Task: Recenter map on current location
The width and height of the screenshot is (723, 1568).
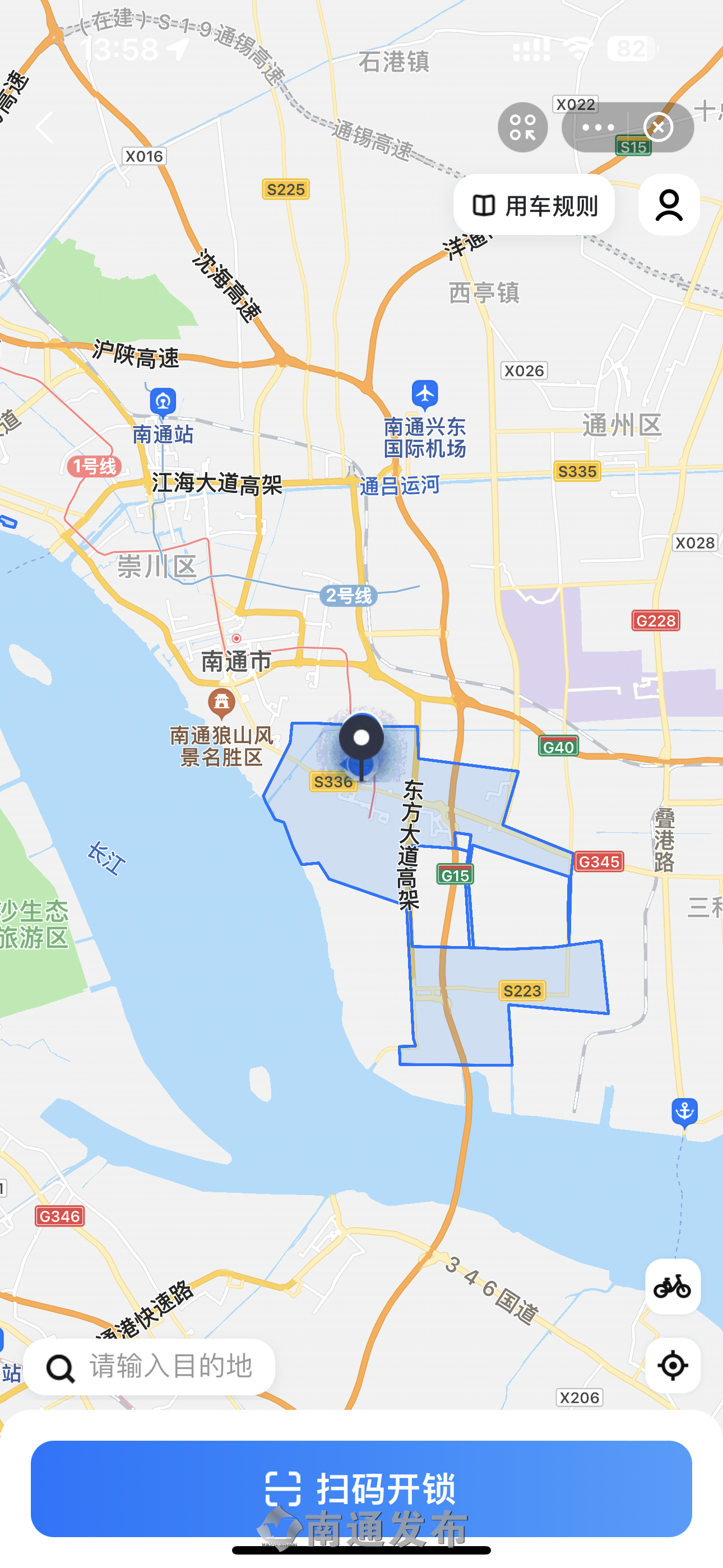Action: (673, 1366)
